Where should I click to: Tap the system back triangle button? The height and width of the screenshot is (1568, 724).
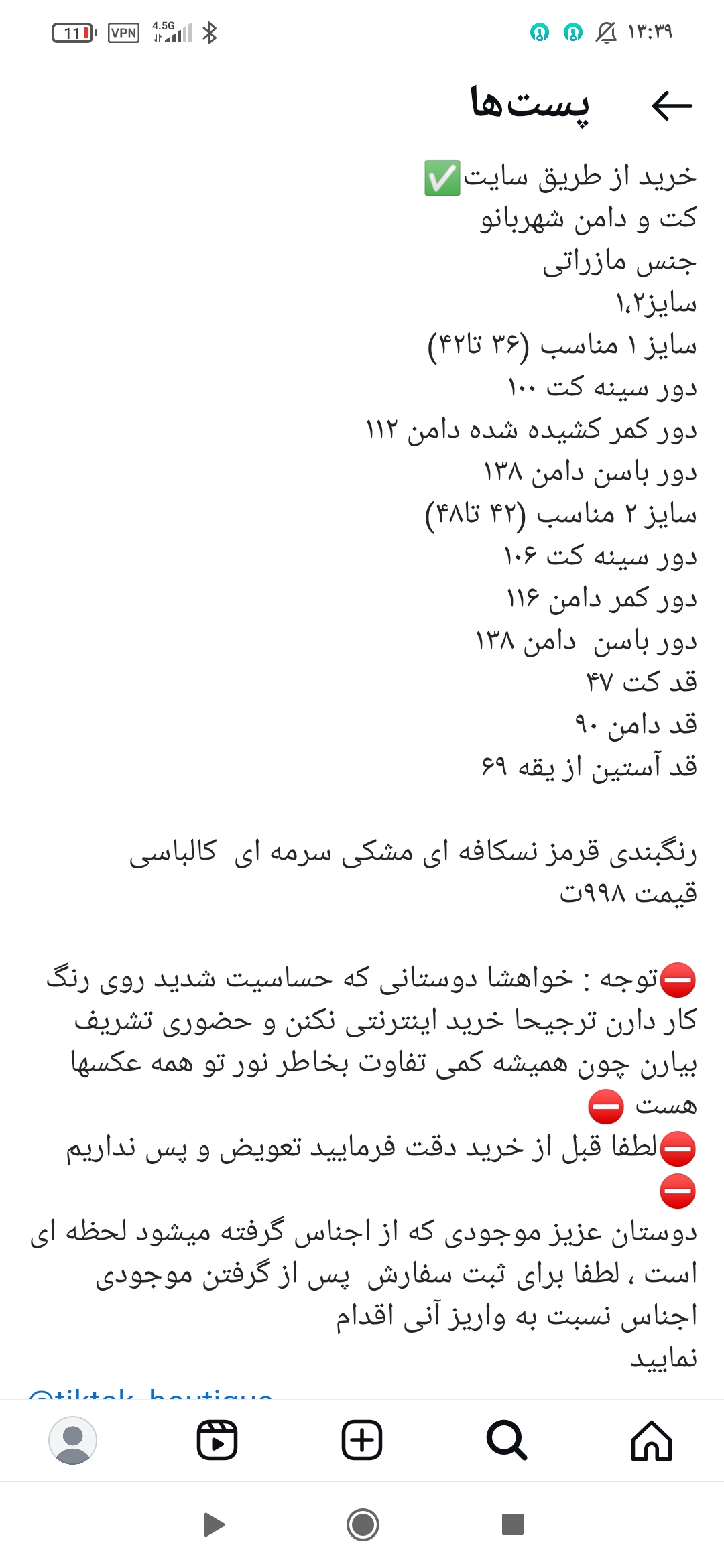pyautogui.click(x=214, y=1525)
